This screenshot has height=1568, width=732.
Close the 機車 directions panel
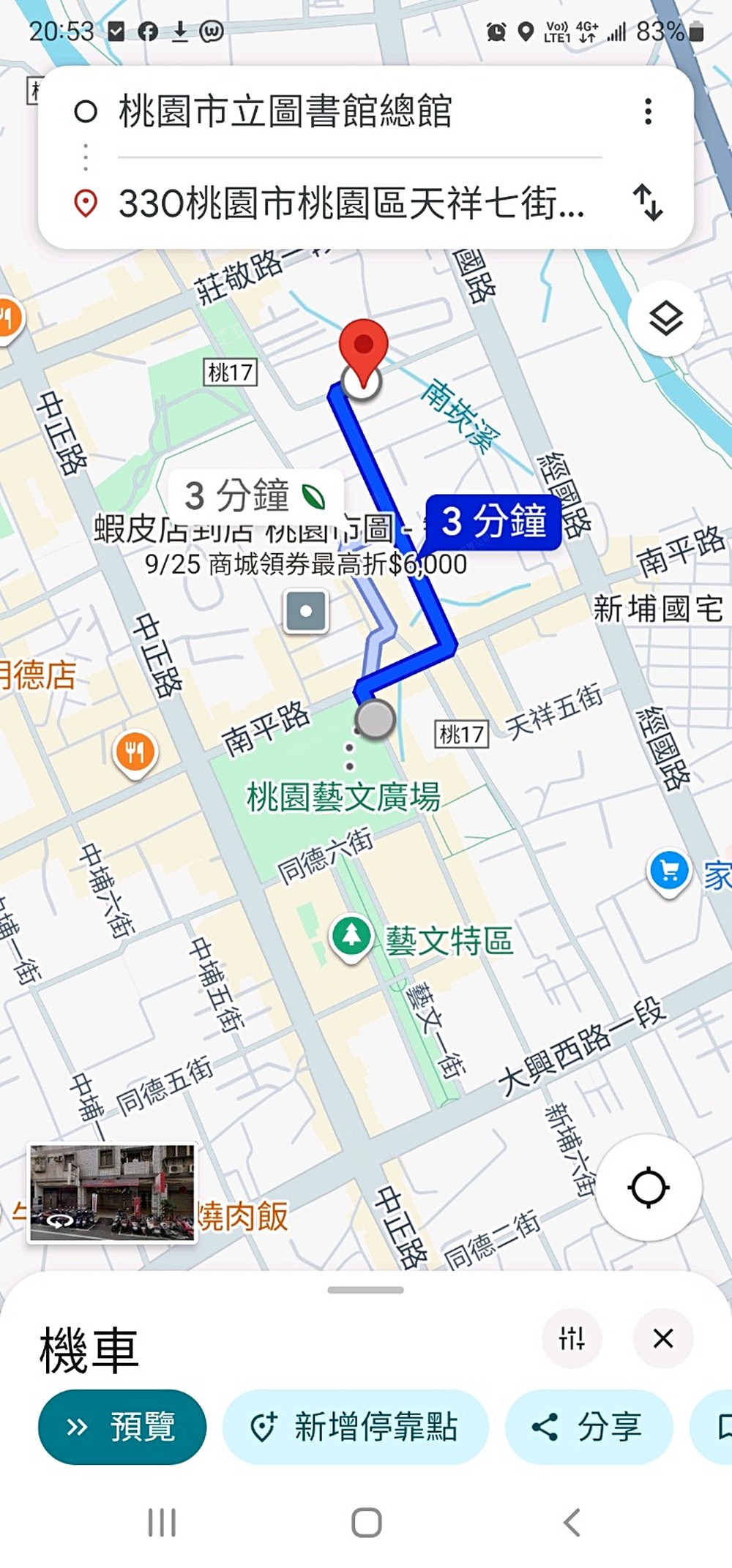[x=663, y=1338]
